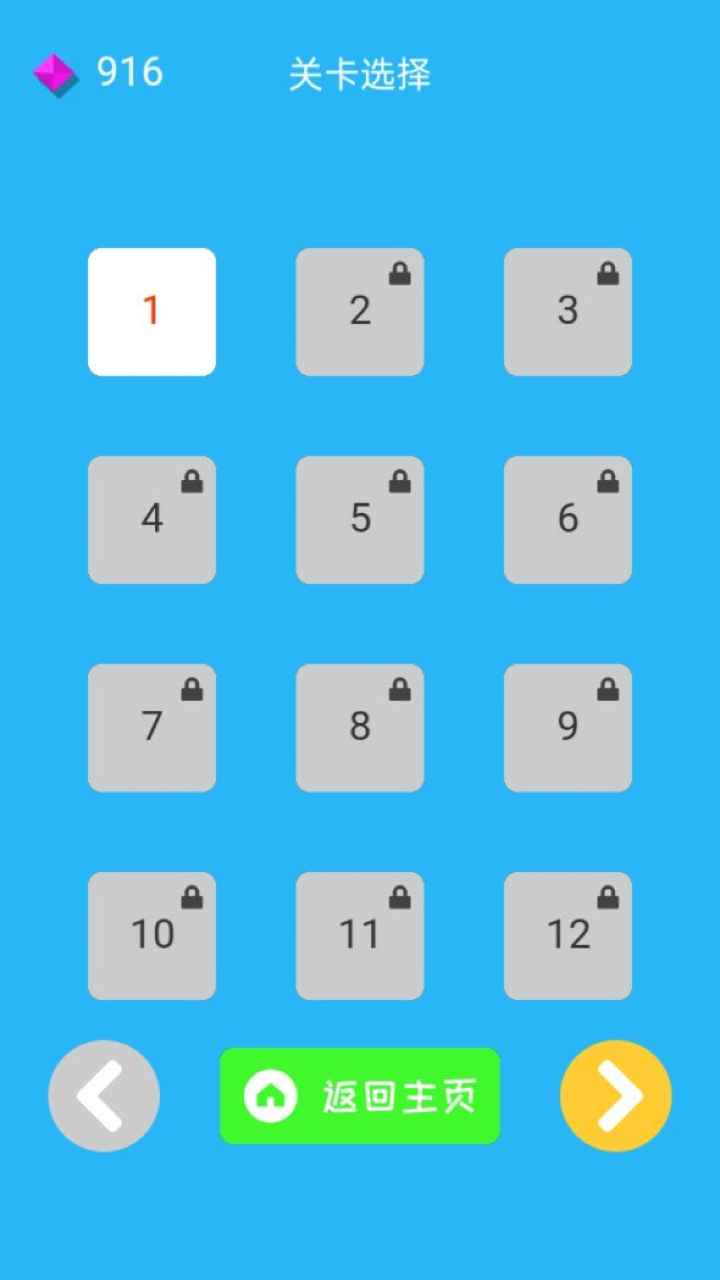Viewport: 720px width, 1280px height.
Task: Click the gem currency icon showing 916
Action: (55, 74)
